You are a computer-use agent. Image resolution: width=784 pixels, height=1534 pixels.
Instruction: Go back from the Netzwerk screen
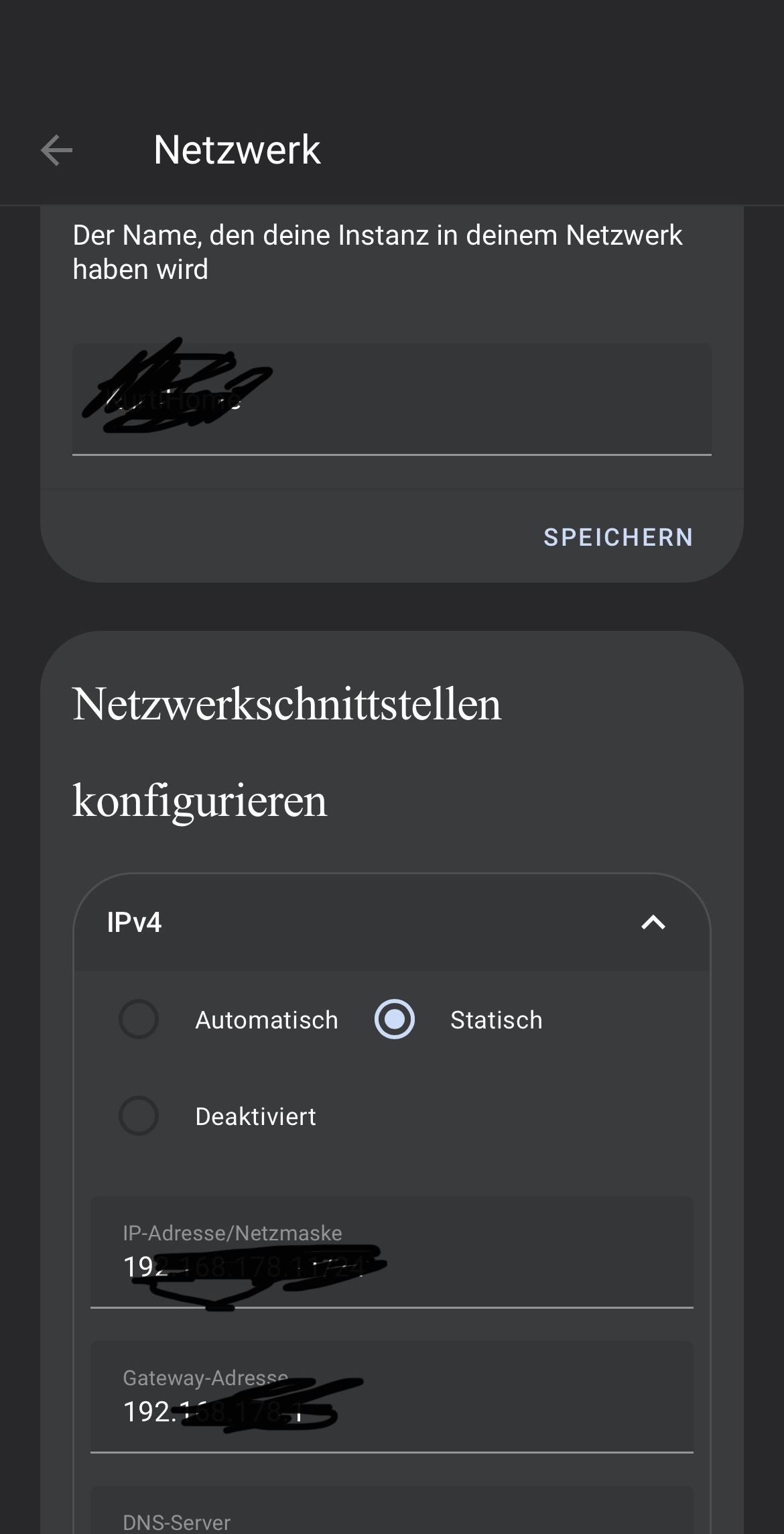56,150
